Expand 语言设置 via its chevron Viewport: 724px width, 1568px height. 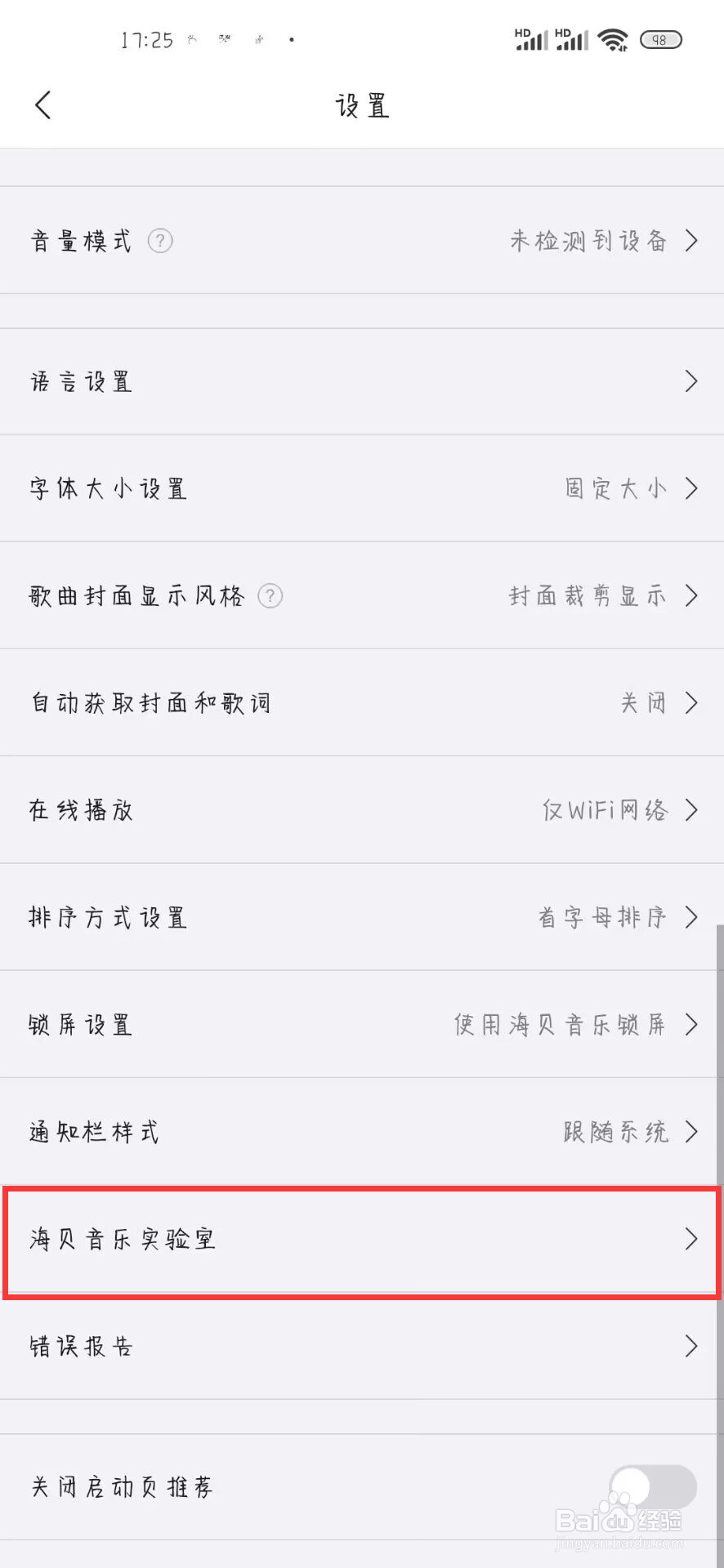pyautogui.click(x=692, y=381)
